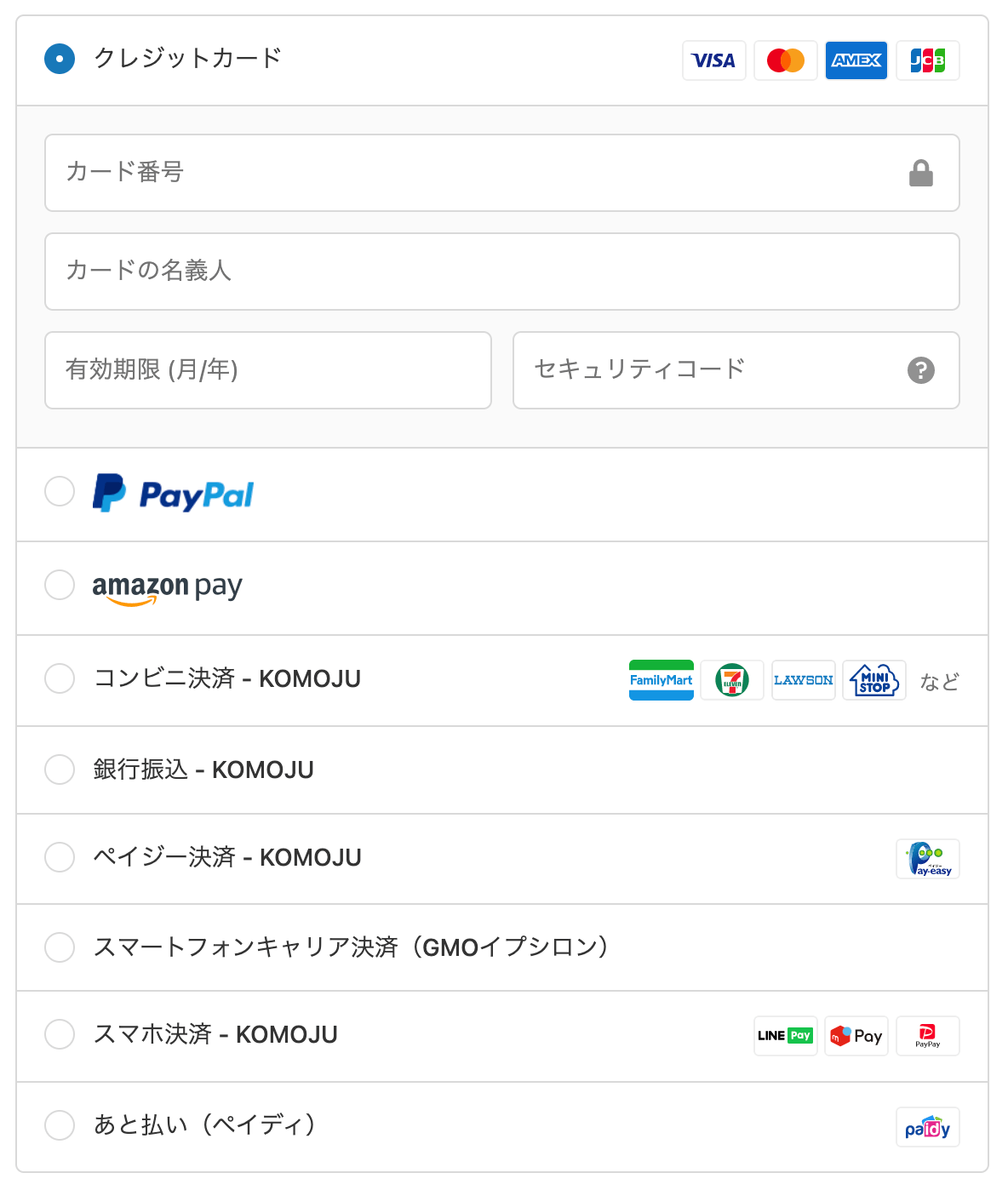Select 銀行振込 - KOMOJU

pyautogui.click(x=60, y=769)
